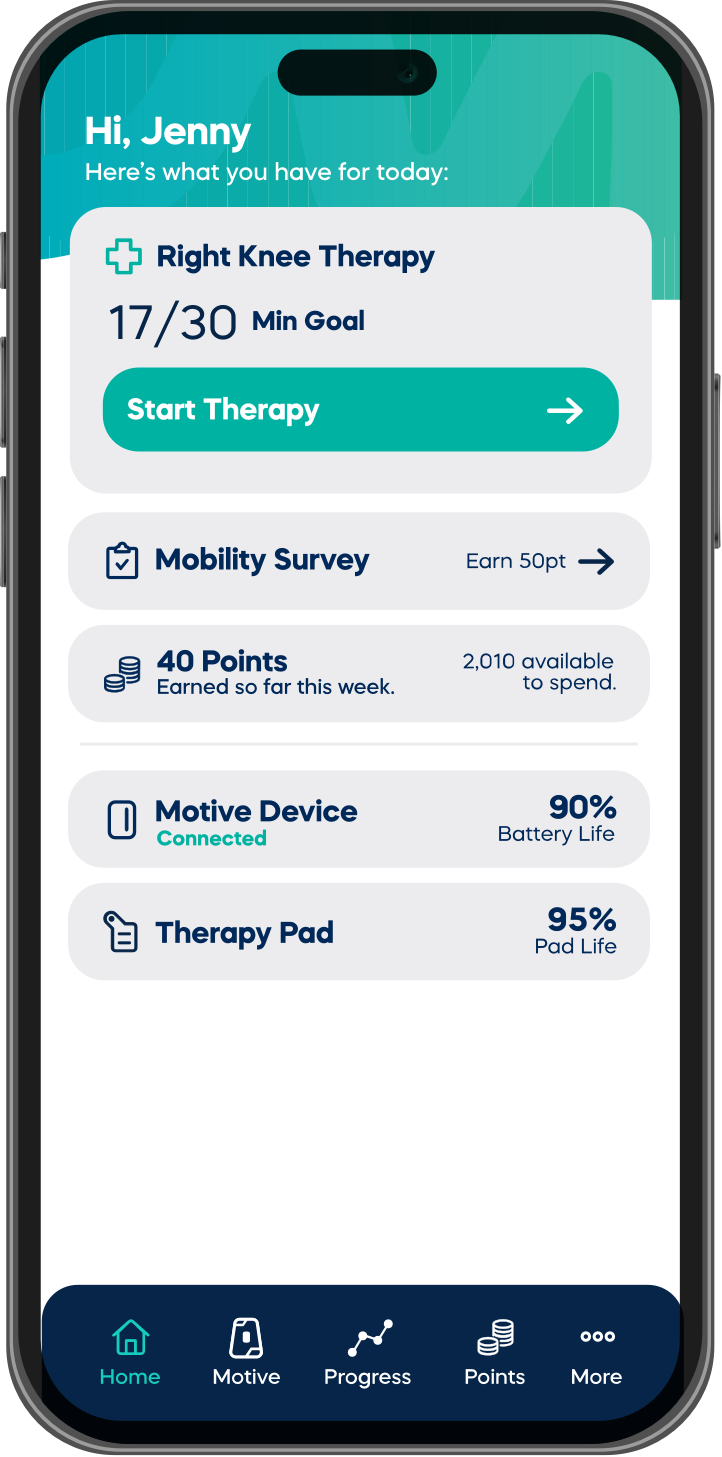
Task: Switch to the Progress tab
Action: pos(368,1352)
